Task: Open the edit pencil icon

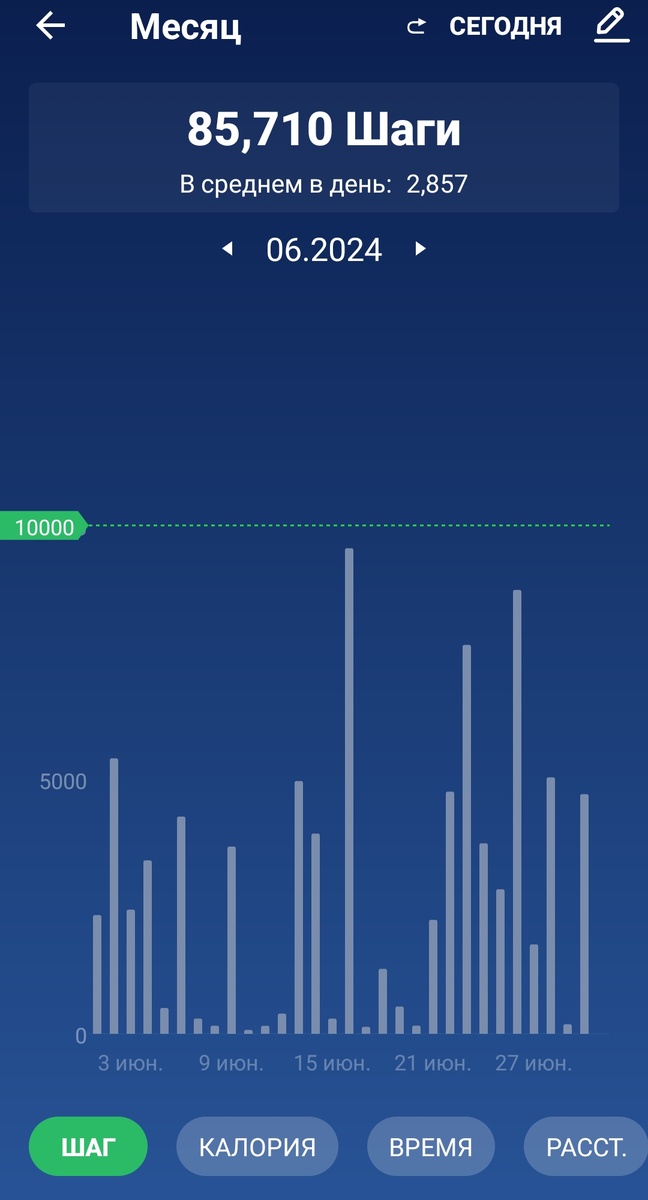Action: point(611,27)
